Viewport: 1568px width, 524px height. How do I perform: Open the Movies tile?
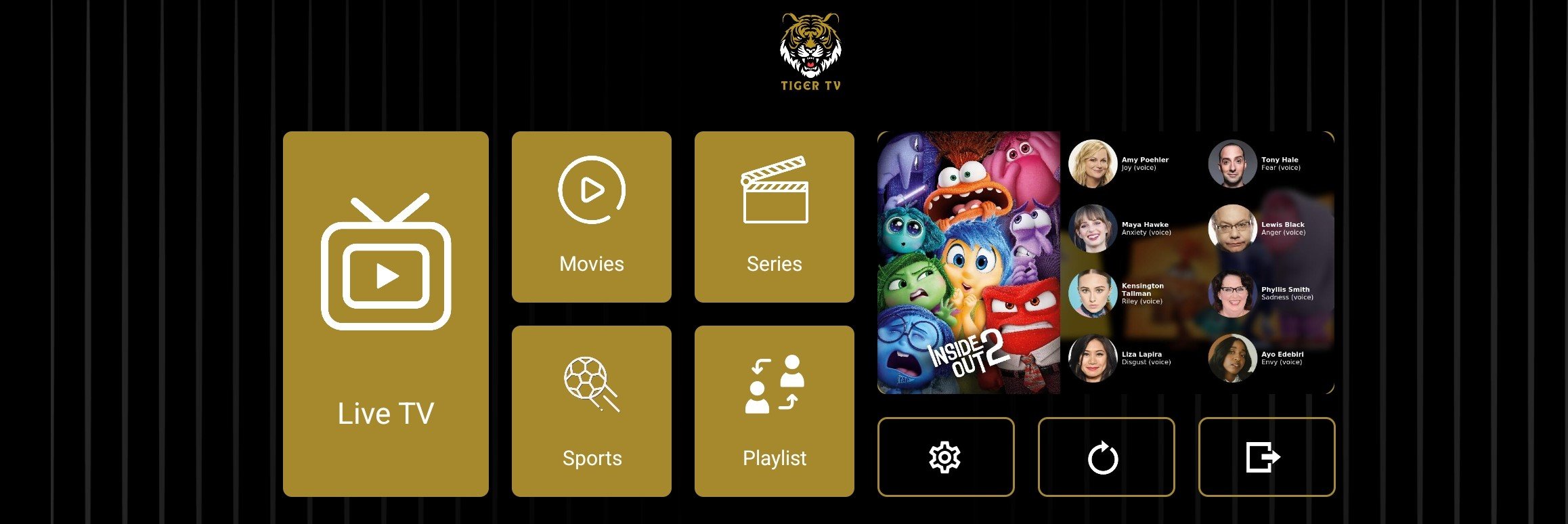591,217
